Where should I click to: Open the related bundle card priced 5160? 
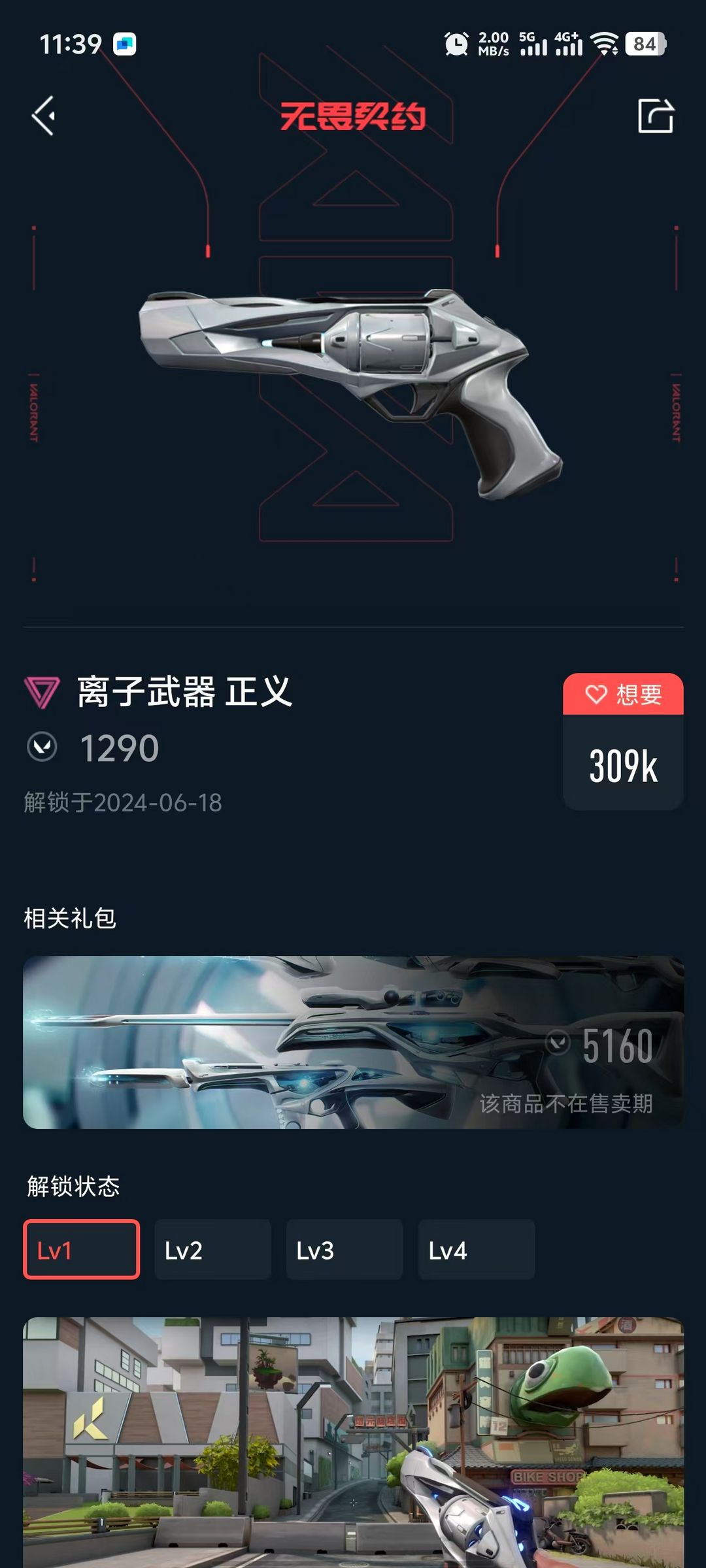click(x=354, y=1042)
